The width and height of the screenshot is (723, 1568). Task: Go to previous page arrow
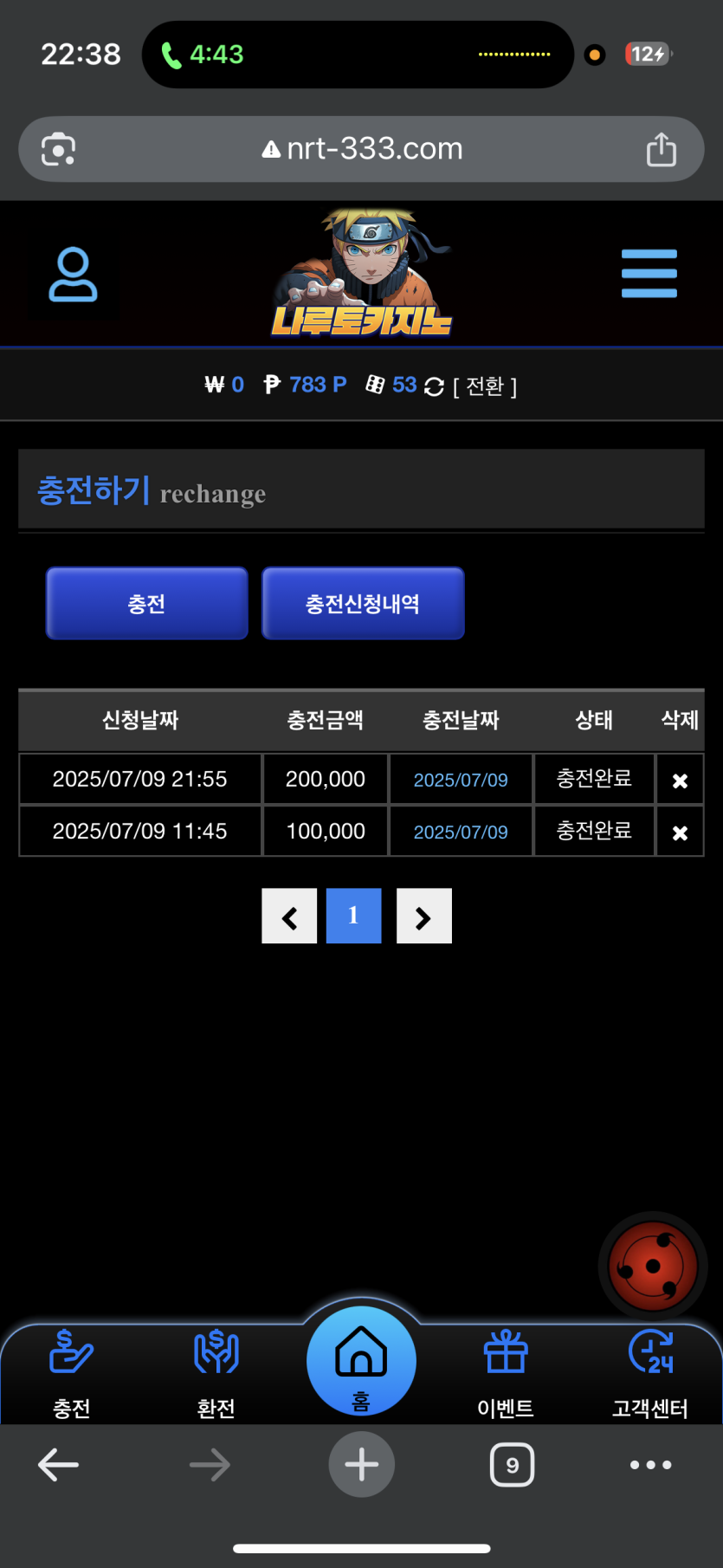[289, 917]
